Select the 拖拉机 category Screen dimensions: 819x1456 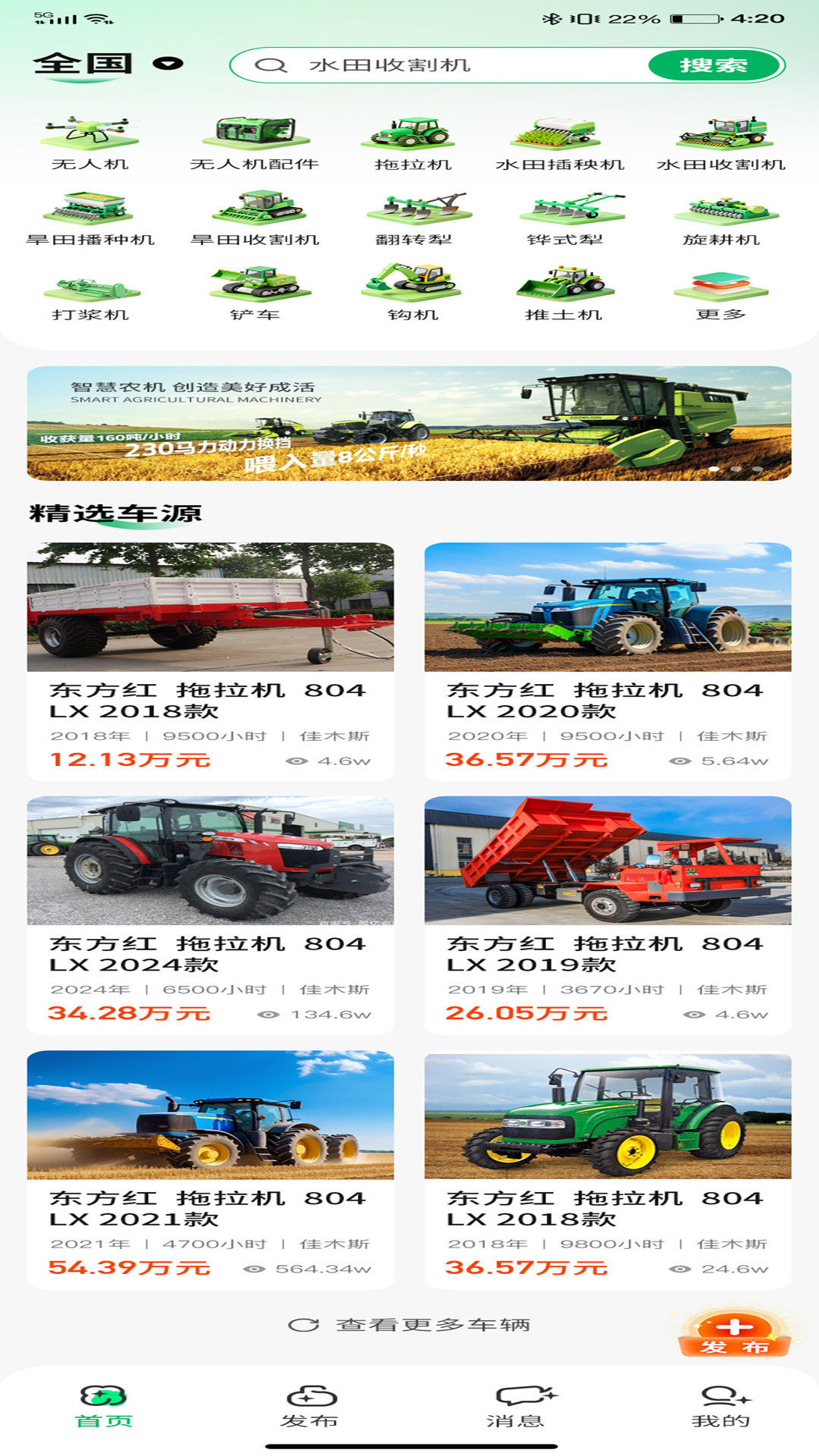click(x=413, y=143)
